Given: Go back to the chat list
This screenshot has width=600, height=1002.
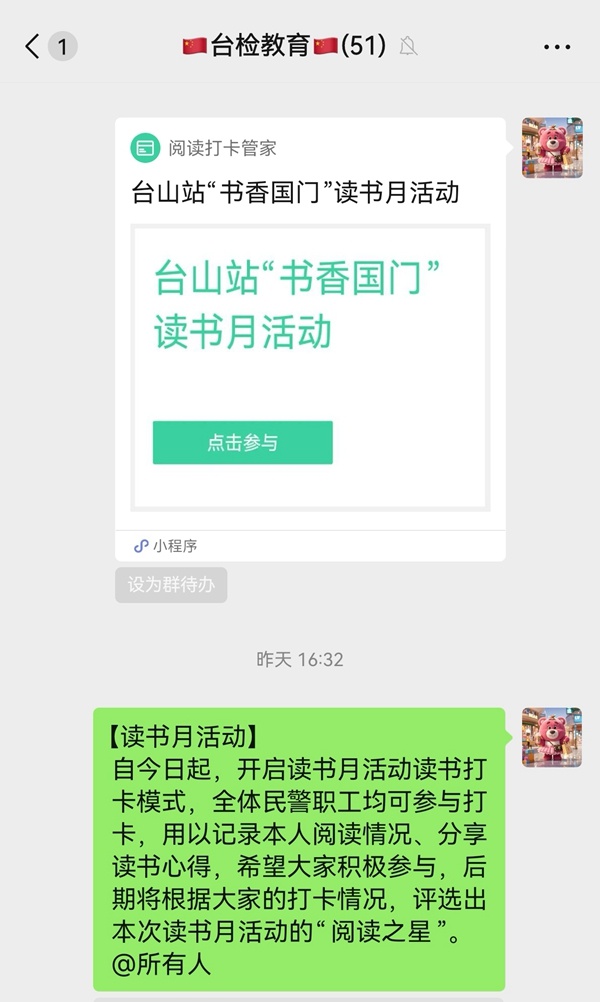Looking at the screenshot, I should coord(34,46).
